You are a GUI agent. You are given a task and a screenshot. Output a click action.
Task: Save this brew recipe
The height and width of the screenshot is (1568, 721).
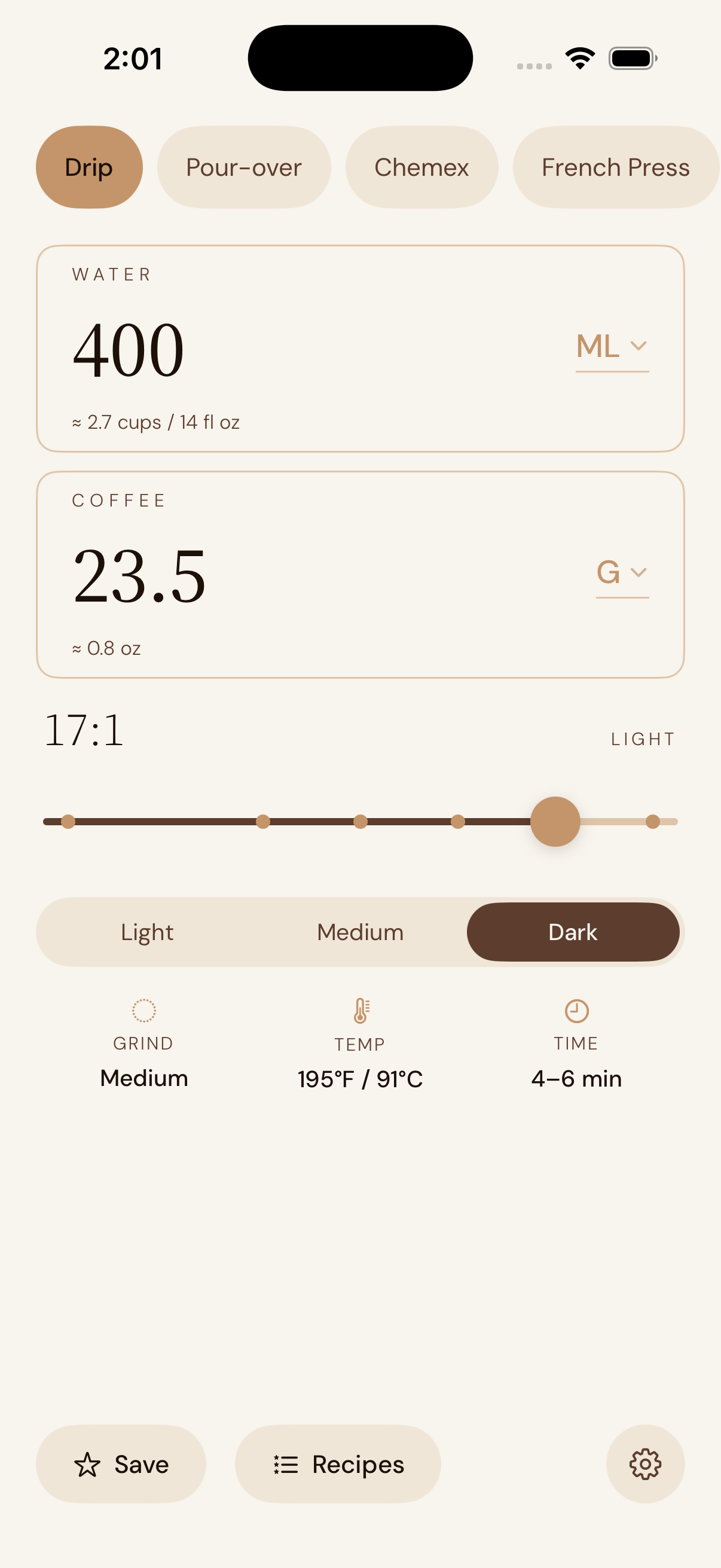(121, 1463)
